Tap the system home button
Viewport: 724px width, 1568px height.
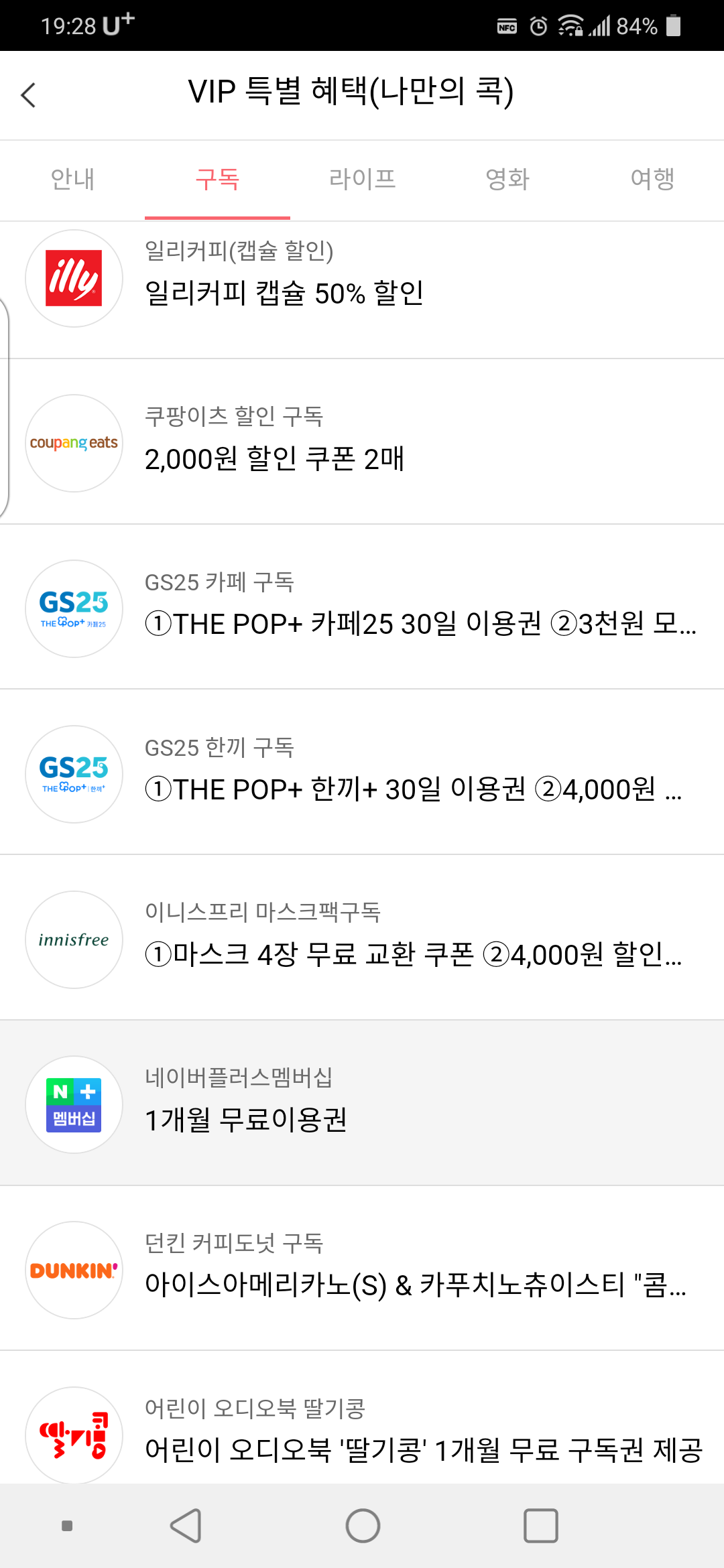click(x=363, y=1526)
